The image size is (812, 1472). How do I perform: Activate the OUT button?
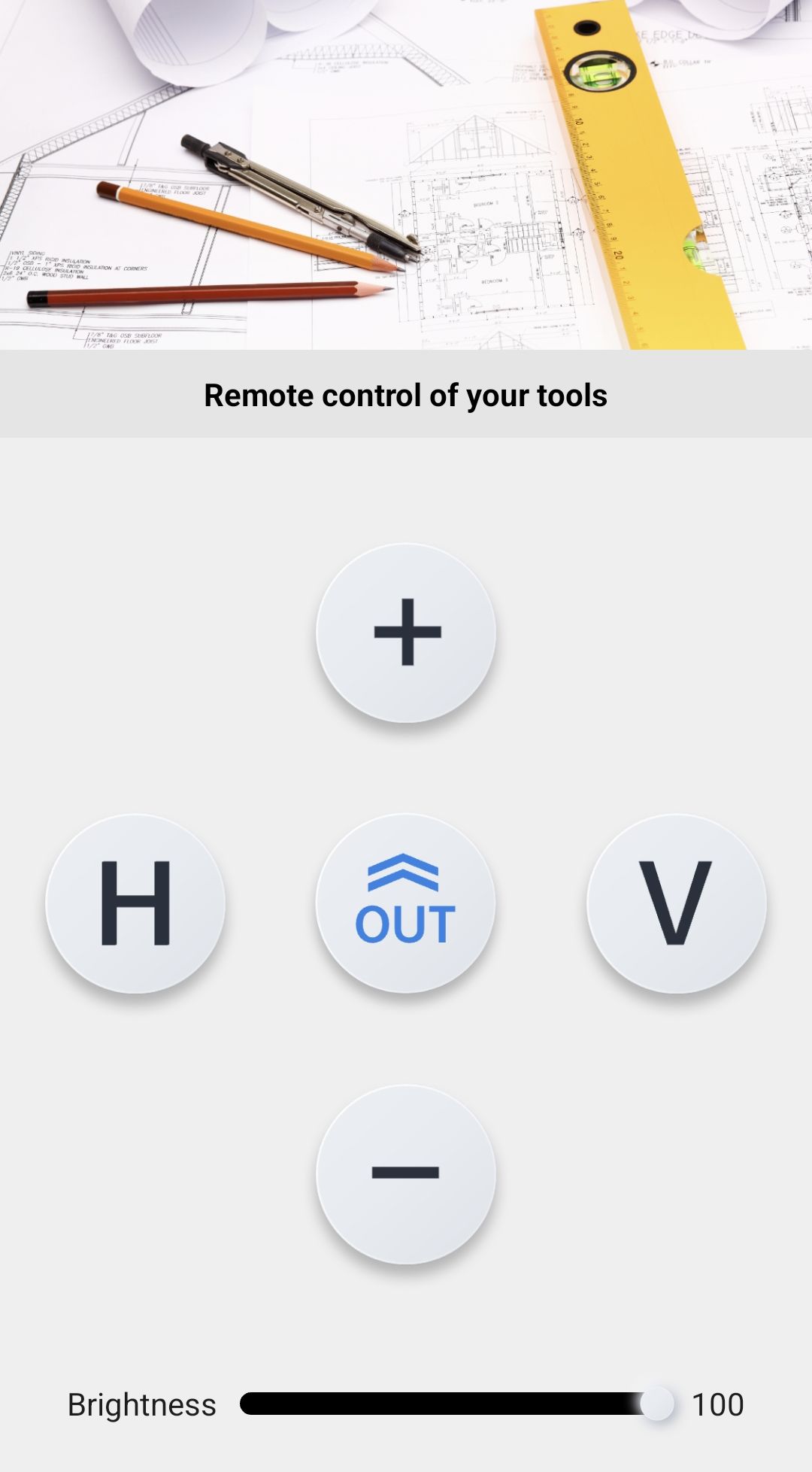[x=406, y=903]
